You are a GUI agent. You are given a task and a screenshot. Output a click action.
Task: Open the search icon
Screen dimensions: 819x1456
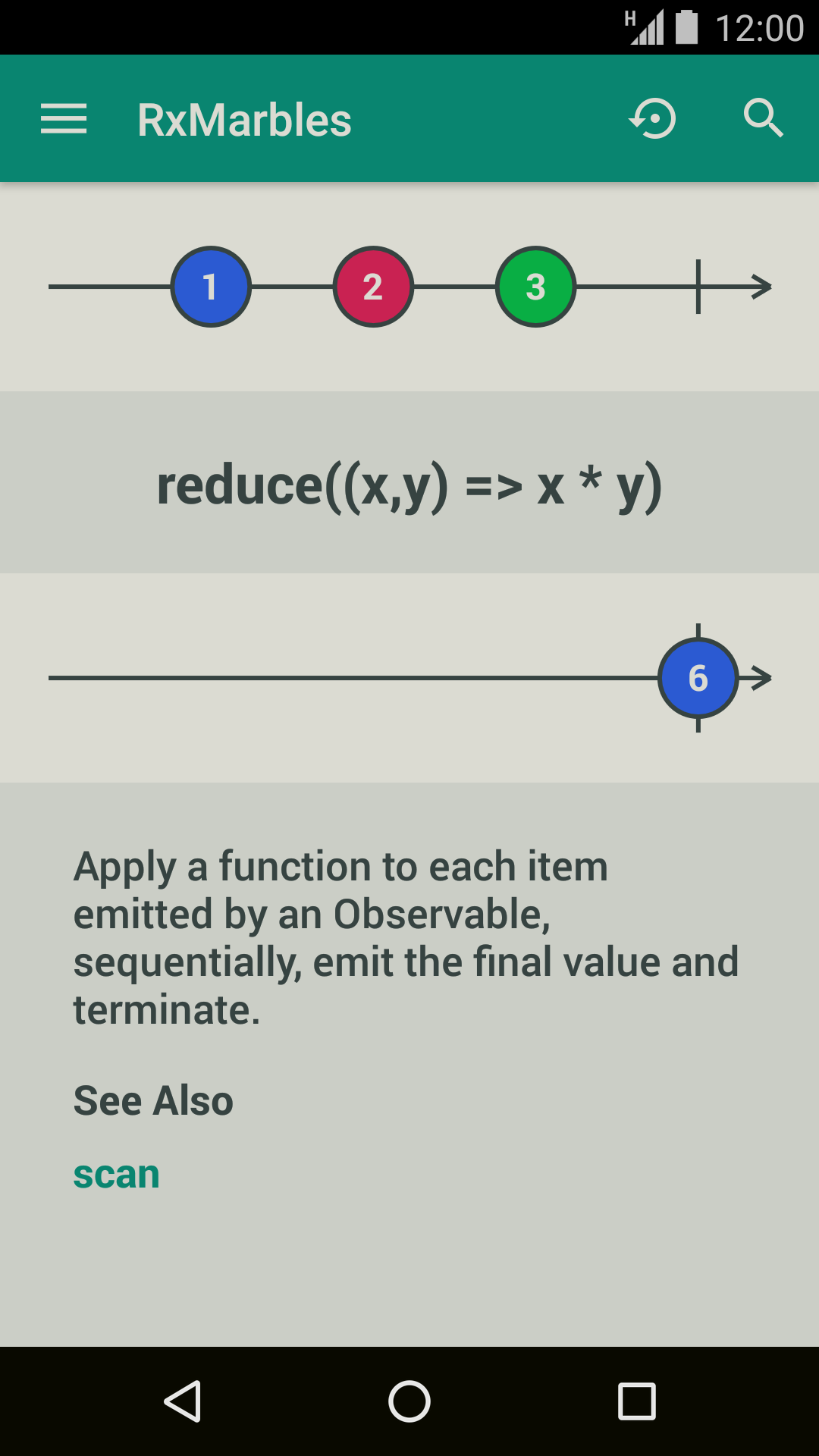763,119
